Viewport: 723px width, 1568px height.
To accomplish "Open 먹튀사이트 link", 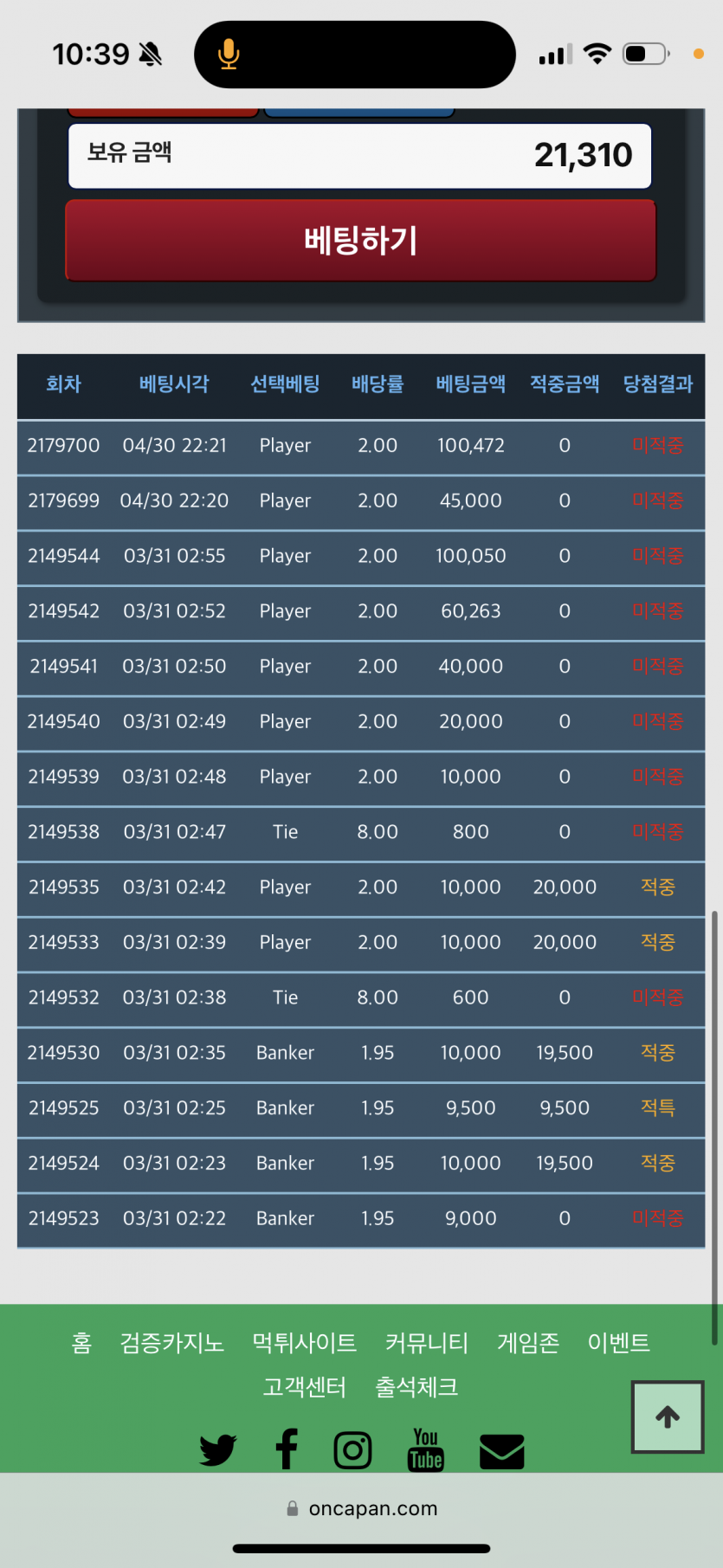I will point(304,1343).
